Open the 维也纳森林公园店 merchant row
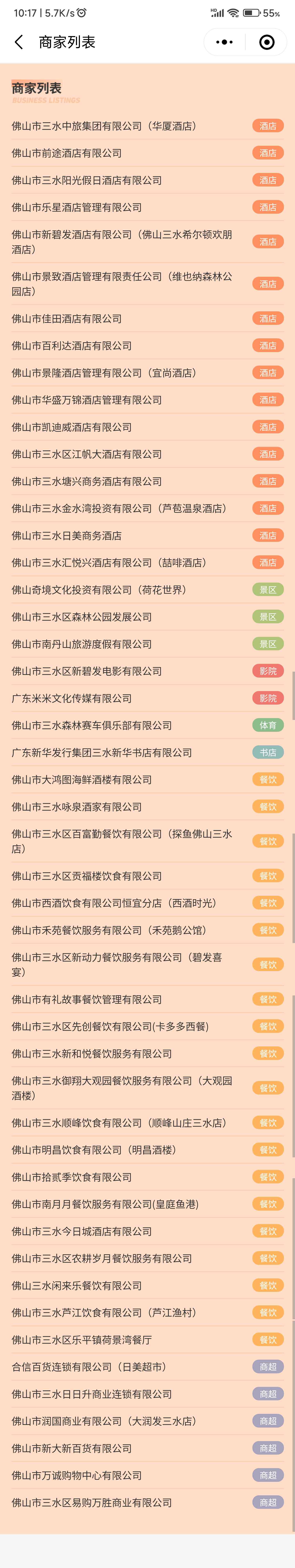Image resolution: width=295 pixels, height=1568 pixels. (x=122, y=284)
